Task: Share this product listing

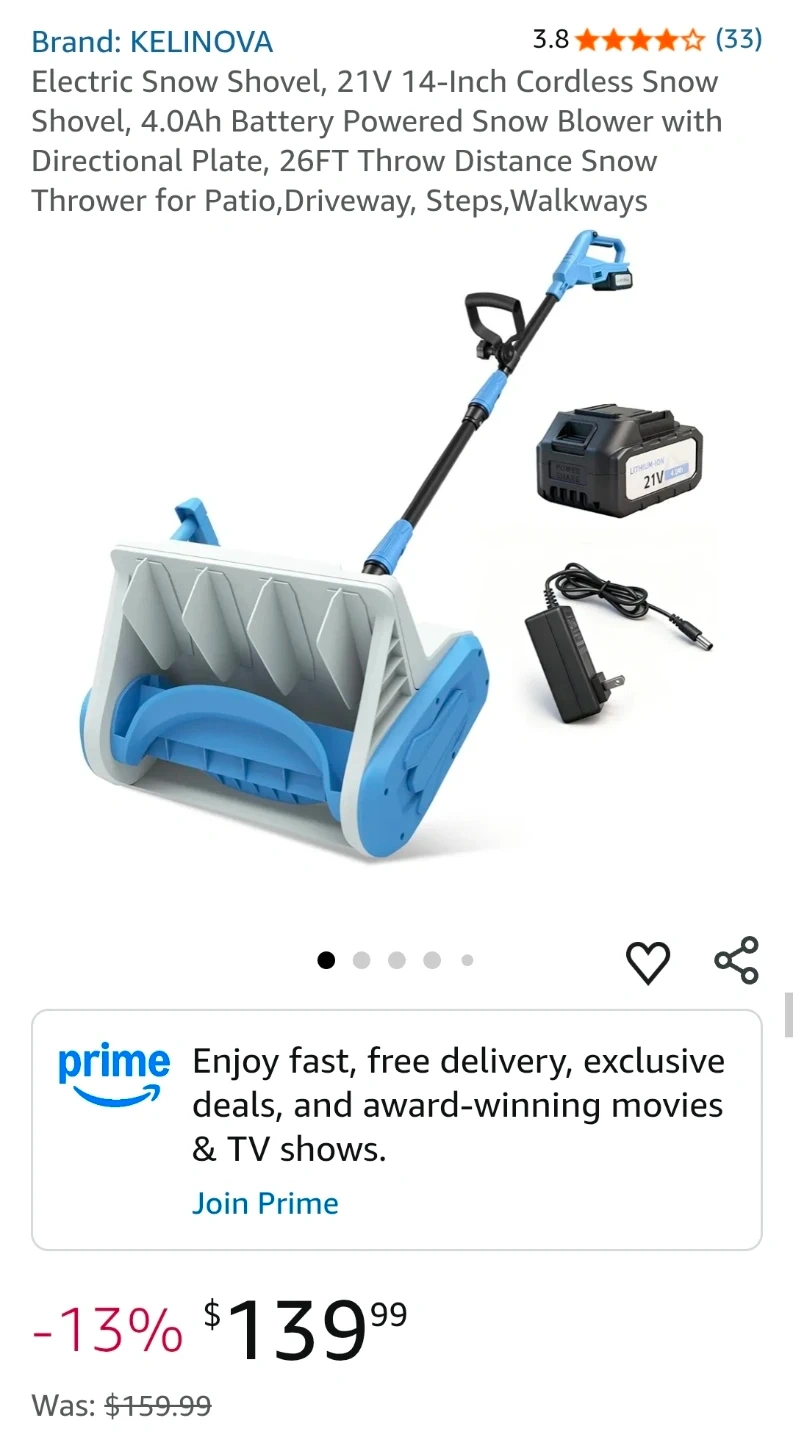Action: (736, 961)
